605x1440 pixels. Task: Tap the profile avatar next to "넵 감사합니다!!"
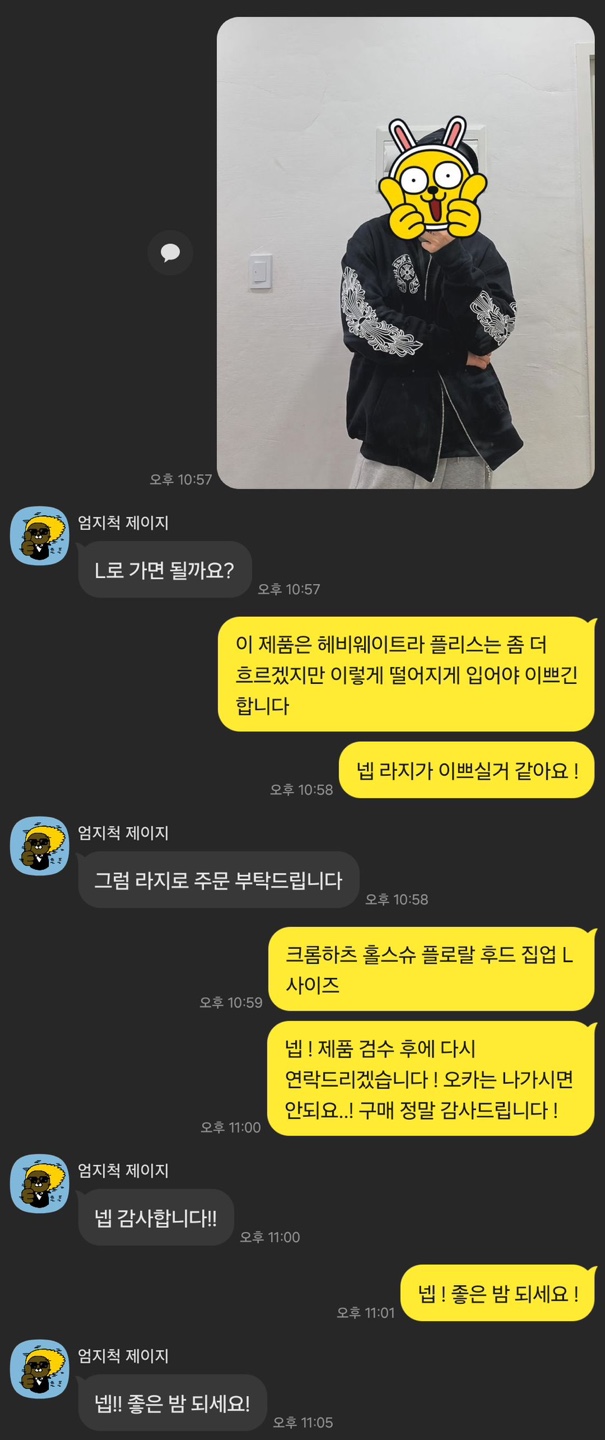[x=39, y=1184]
